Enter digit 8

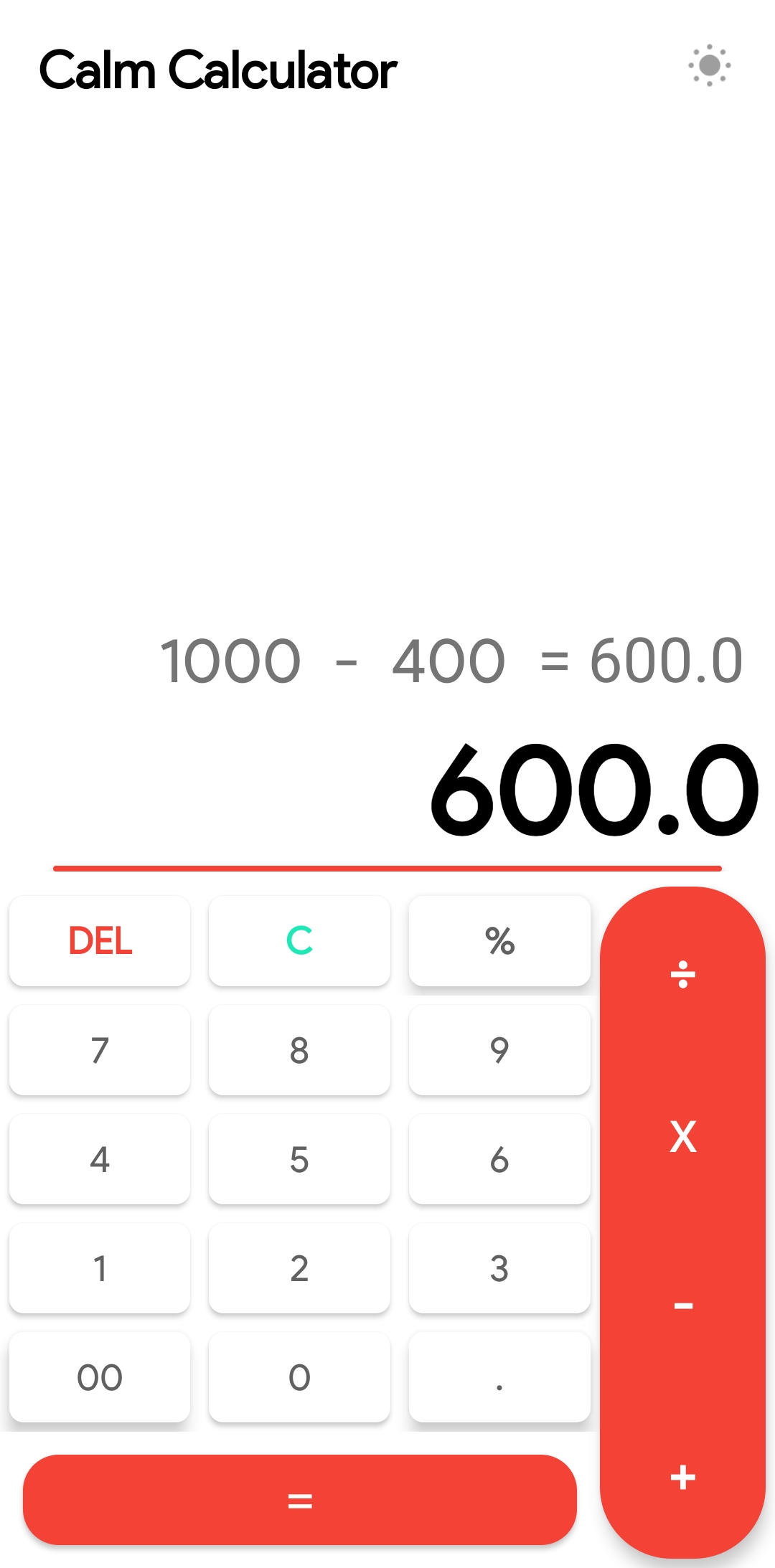tap(299, 1050)
